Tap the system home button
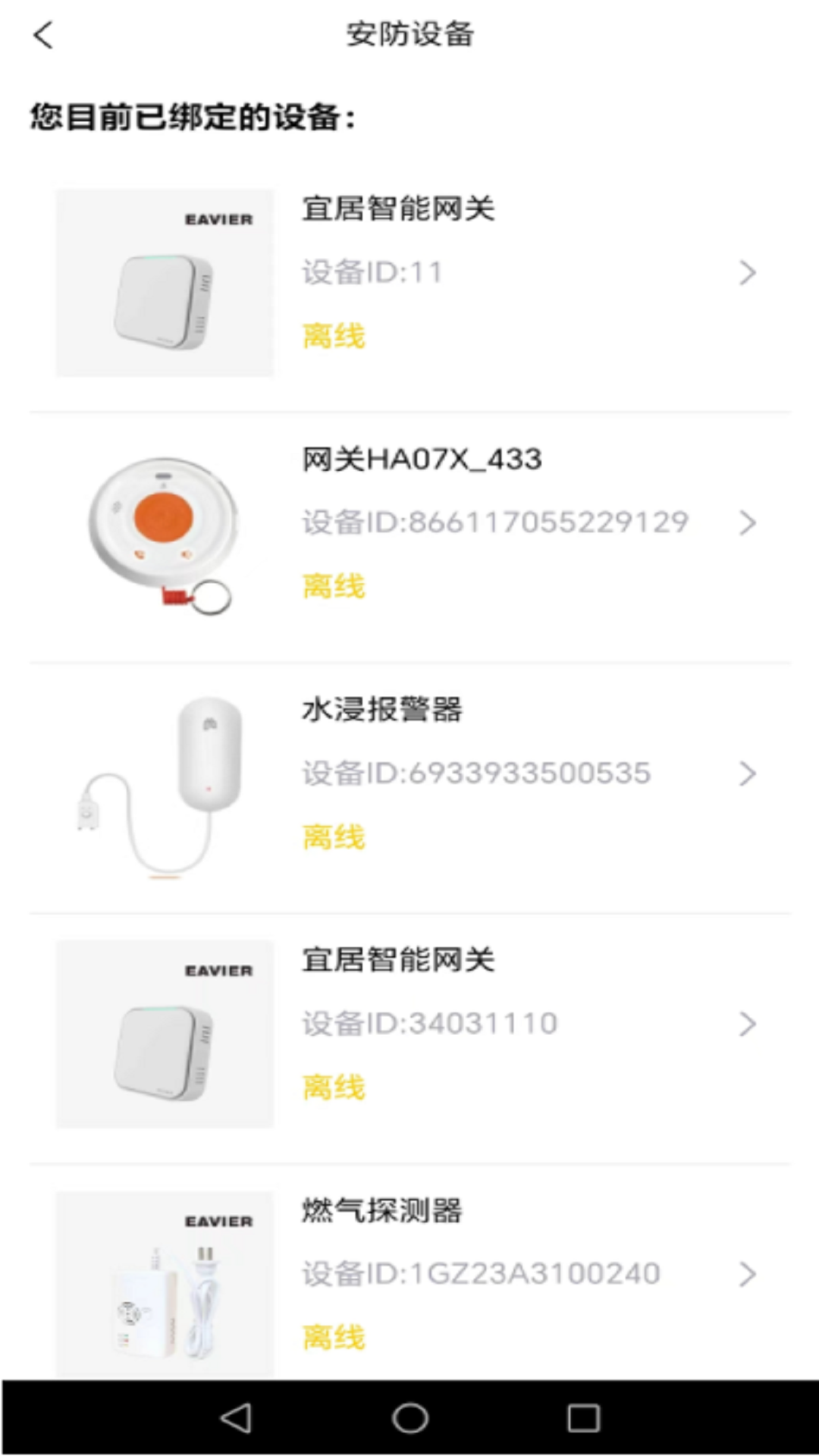819x1456 pixels. pos(409,1418)
